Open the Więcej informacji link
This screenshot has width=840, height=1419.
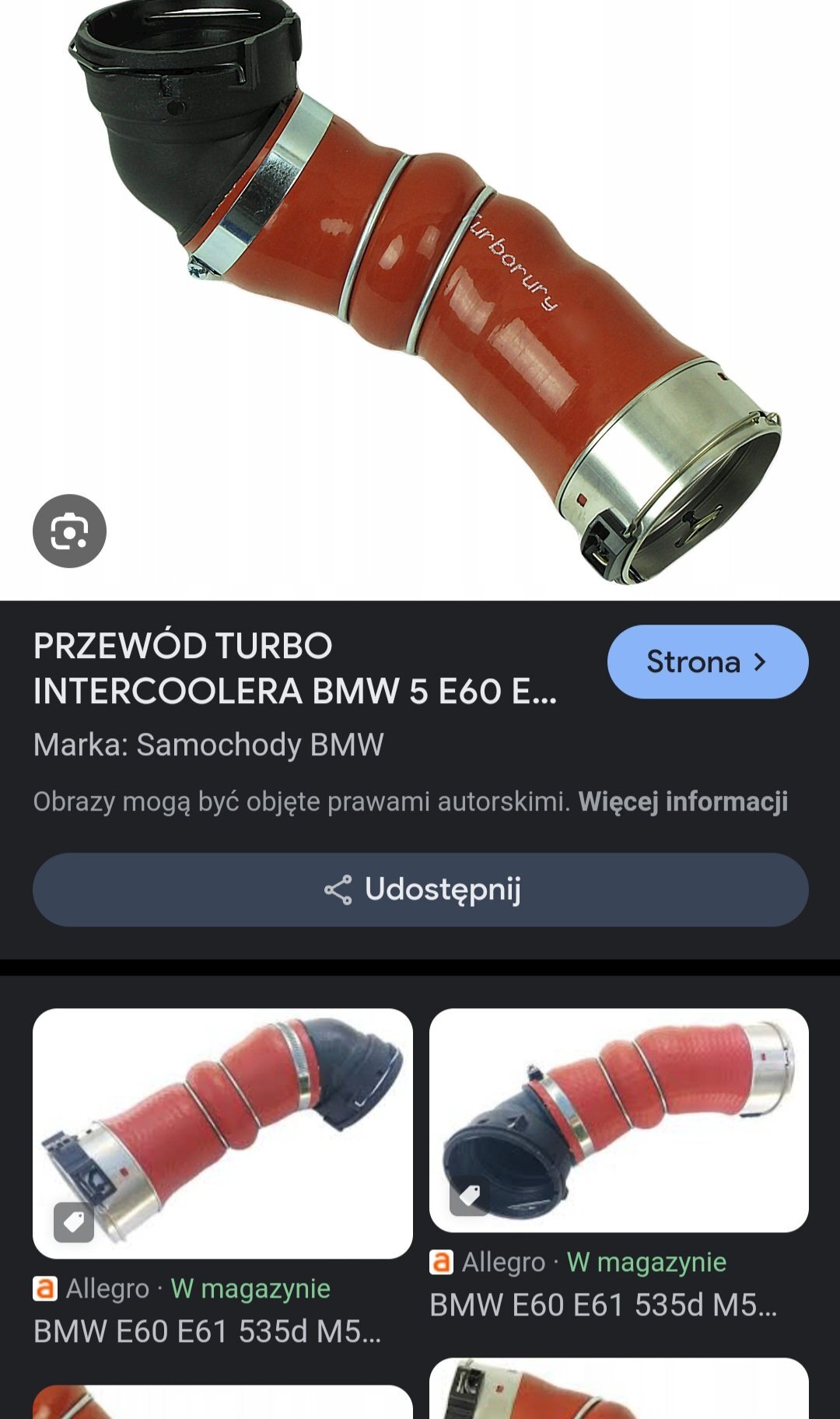(683, 801)
